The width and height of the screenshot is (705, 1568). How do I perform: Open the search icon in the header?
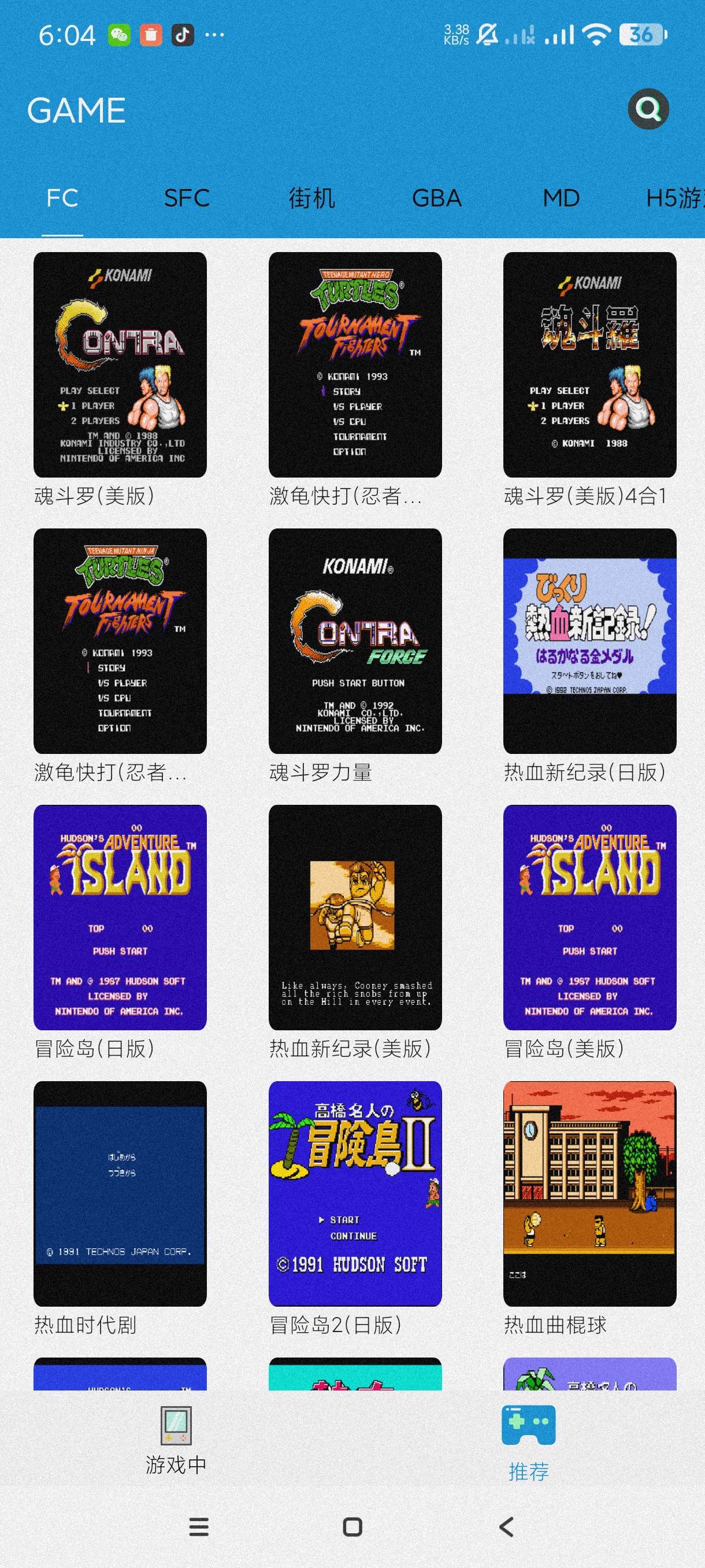click(648, 110)
